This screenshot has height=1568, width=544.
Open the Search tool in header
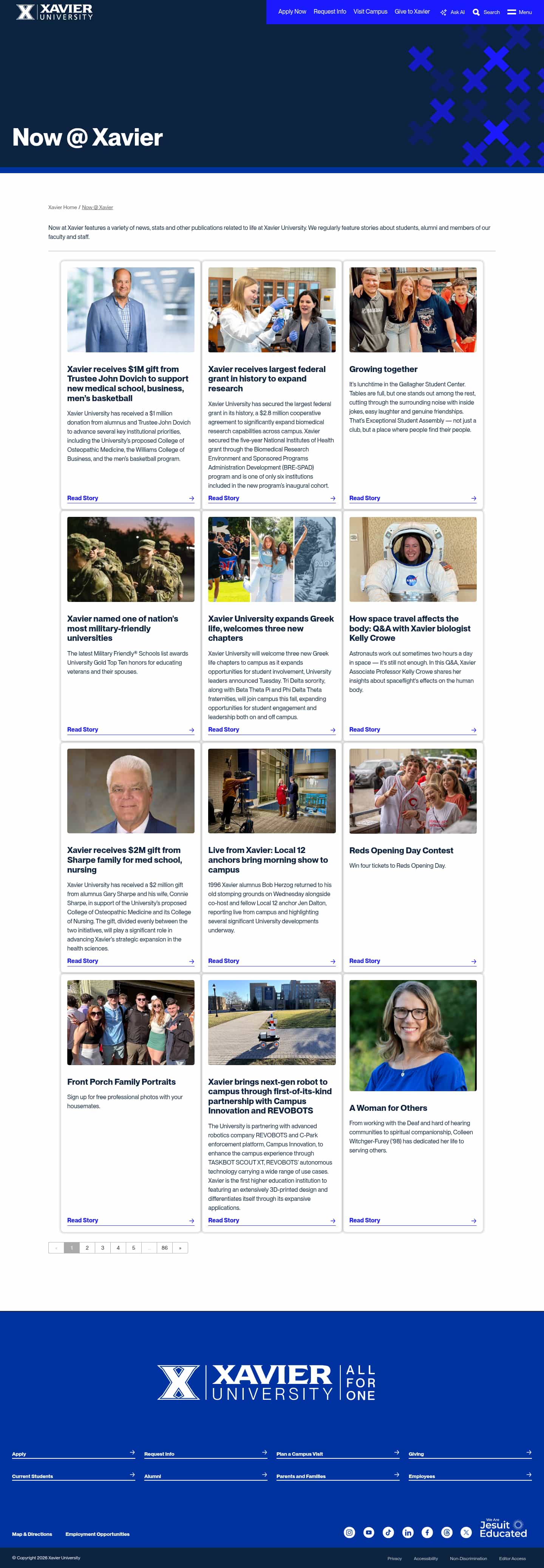pyautogui.click(x=486, y=12)
